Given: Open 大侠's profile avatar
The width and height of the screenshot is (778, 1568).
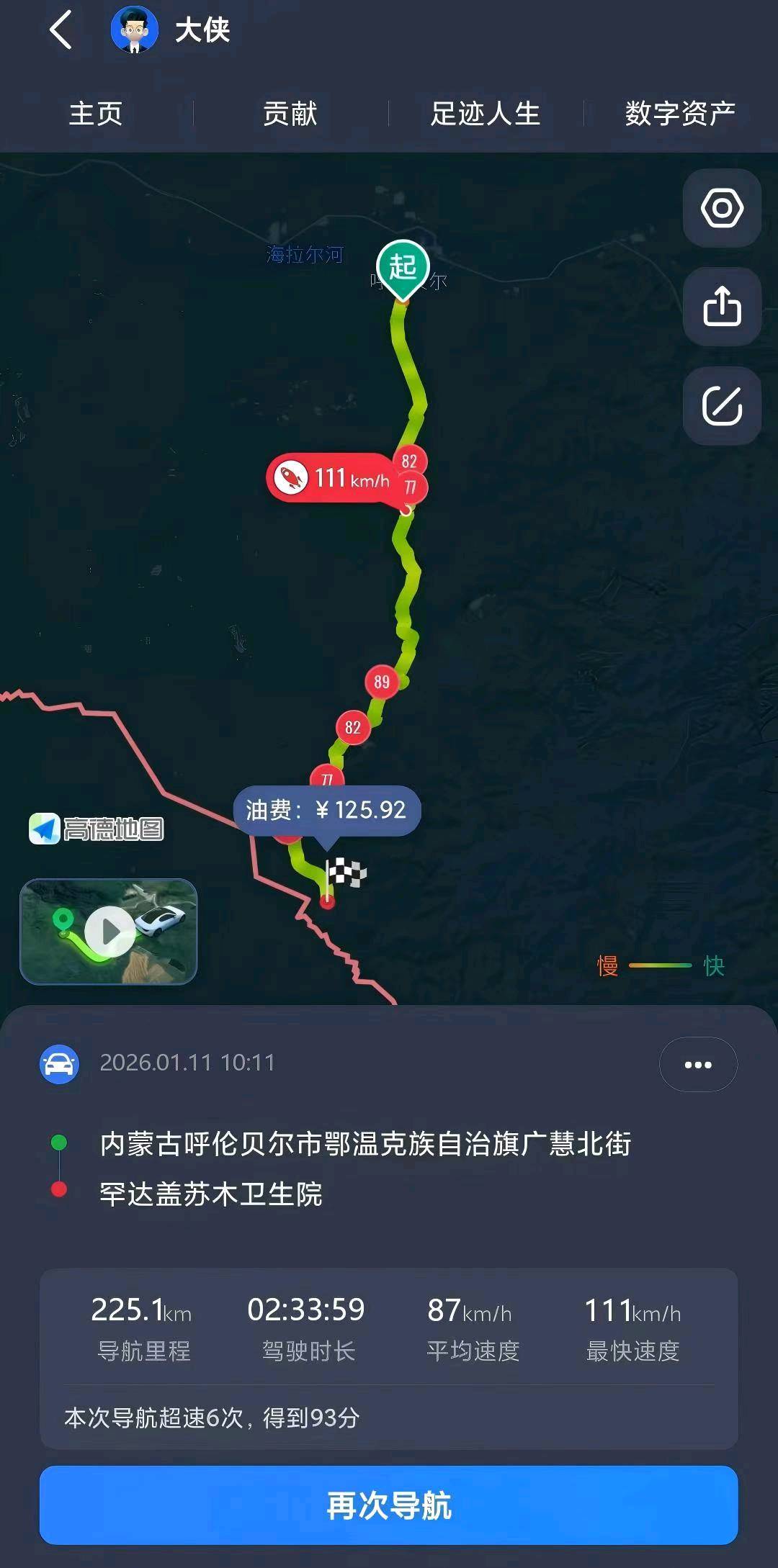Looking at the screenshot, I should pyautogui.click(x=134, y=30).
